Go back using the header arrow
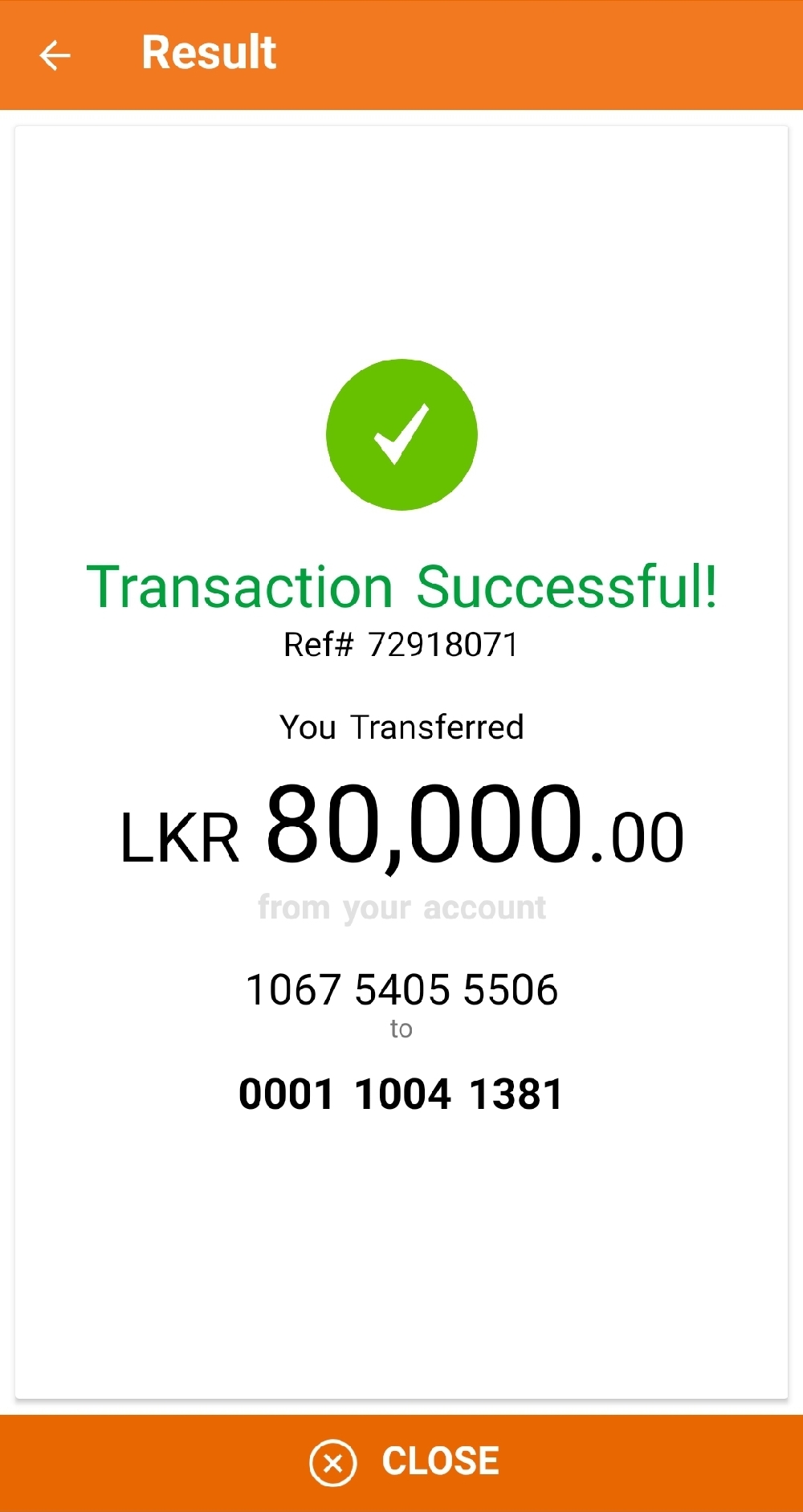 (55, 55)
